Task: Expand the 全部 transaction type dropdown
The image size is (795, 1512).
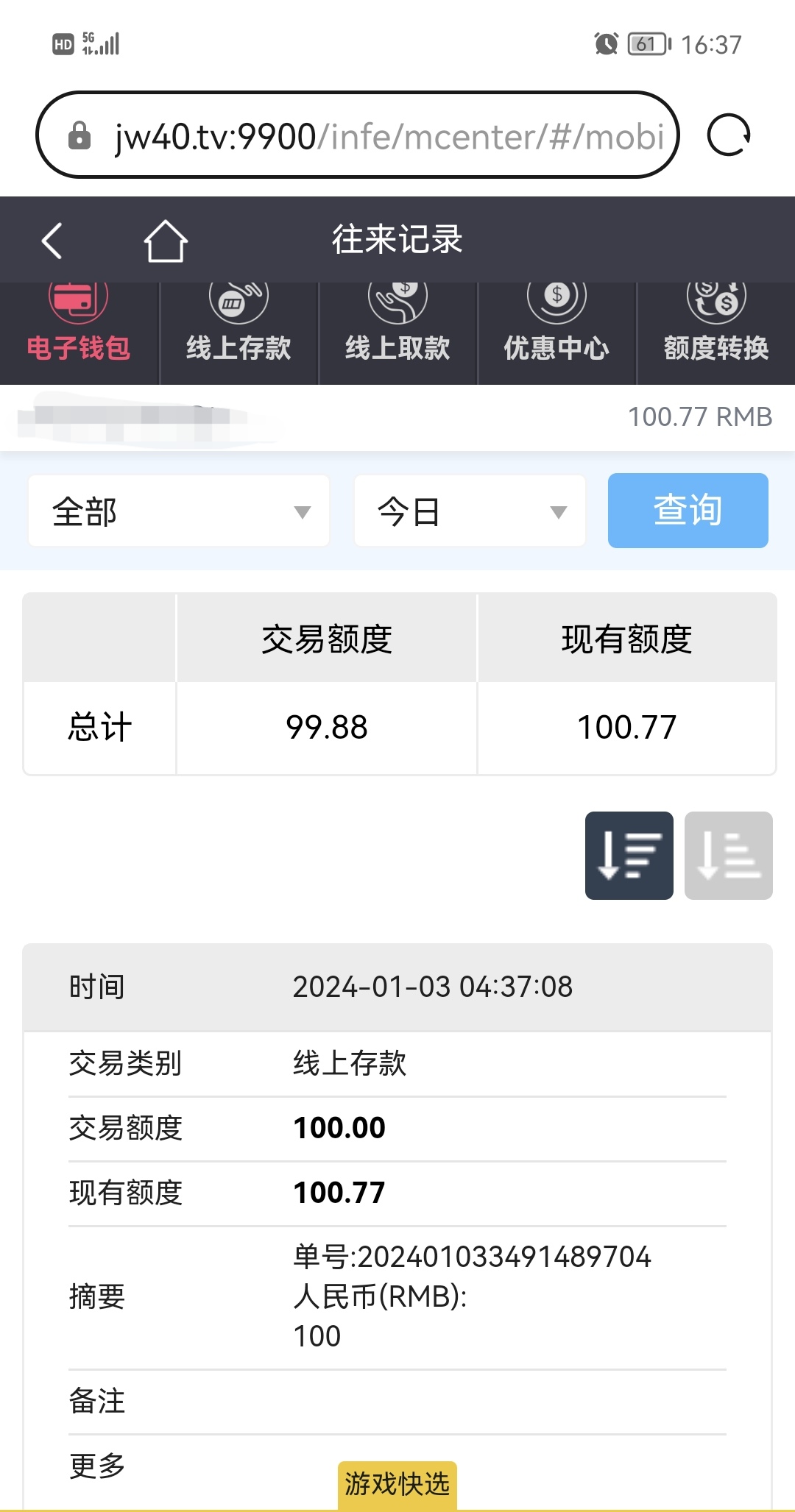Action: coord(179,511)
